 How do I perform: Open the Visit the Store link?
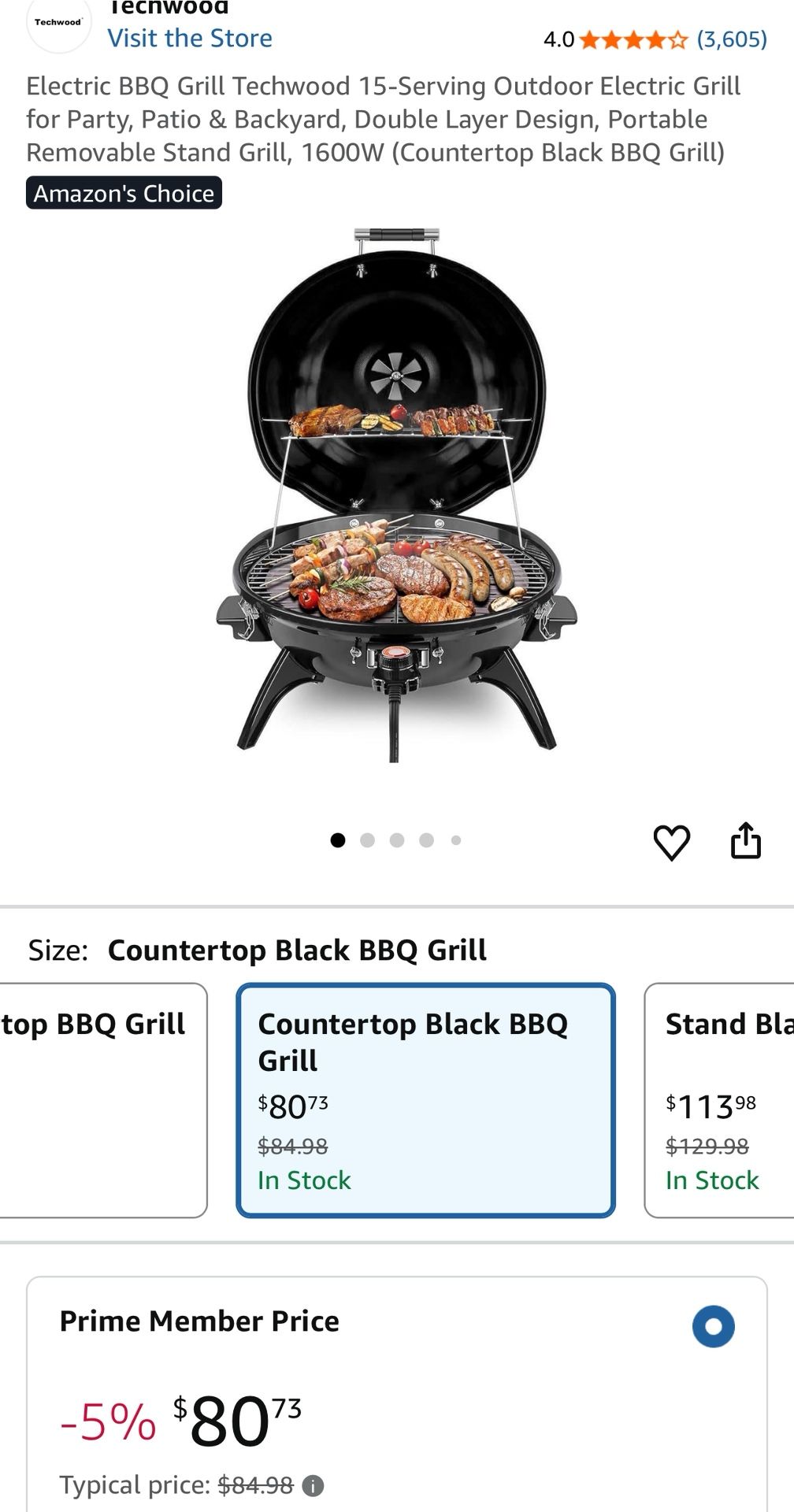point(190,37)
